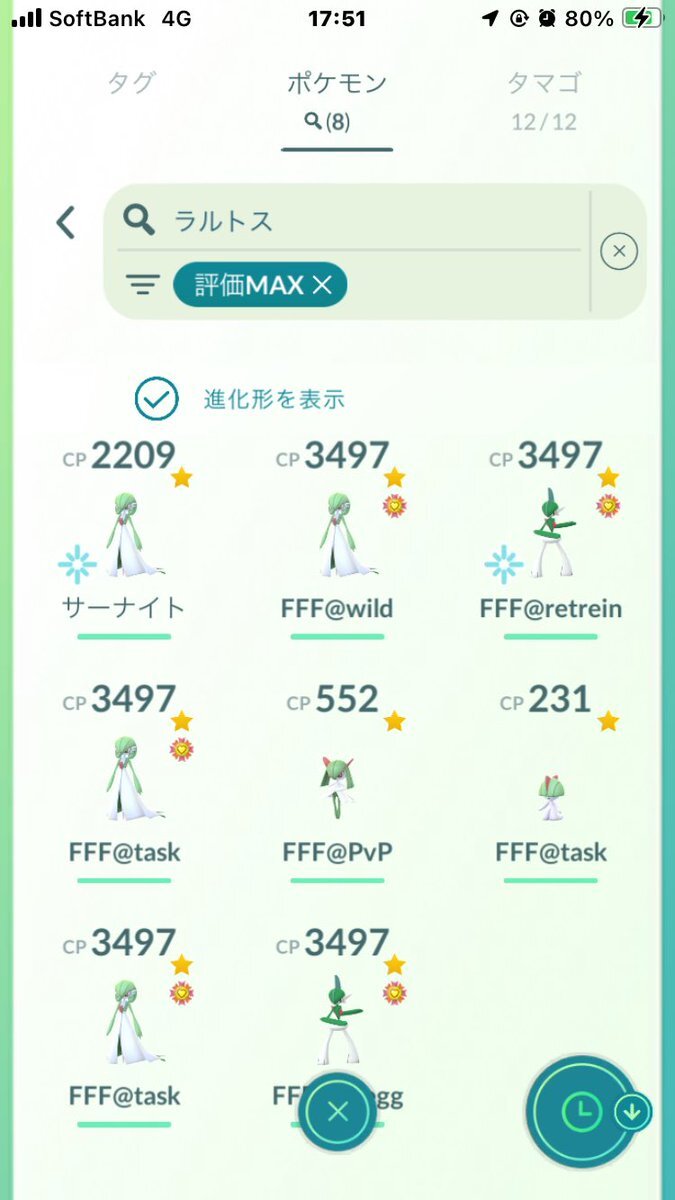Clear the search with the X circle
The image size is (675, 1200).
(619, 252)
